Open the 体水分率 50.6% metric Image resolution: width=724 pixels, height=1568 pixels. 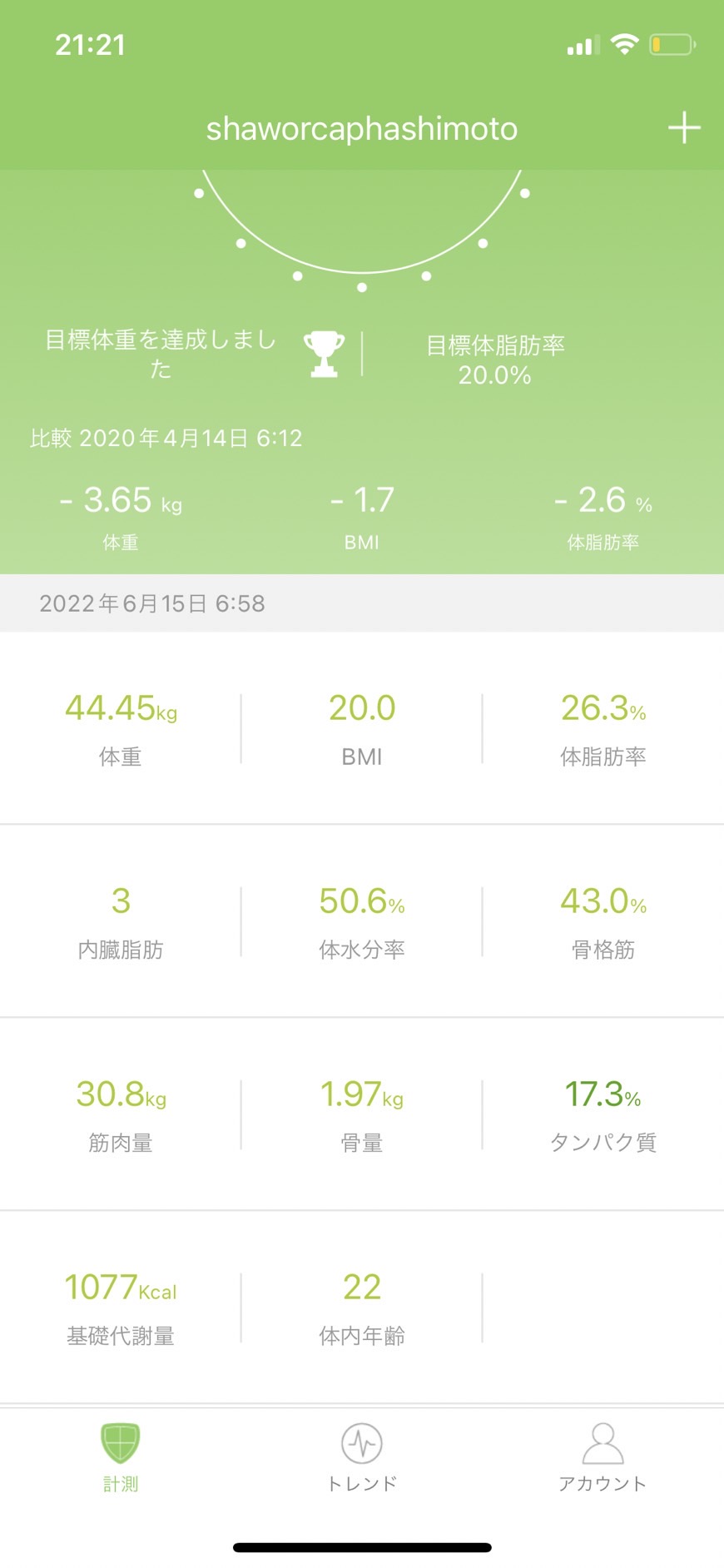[362, 922]
